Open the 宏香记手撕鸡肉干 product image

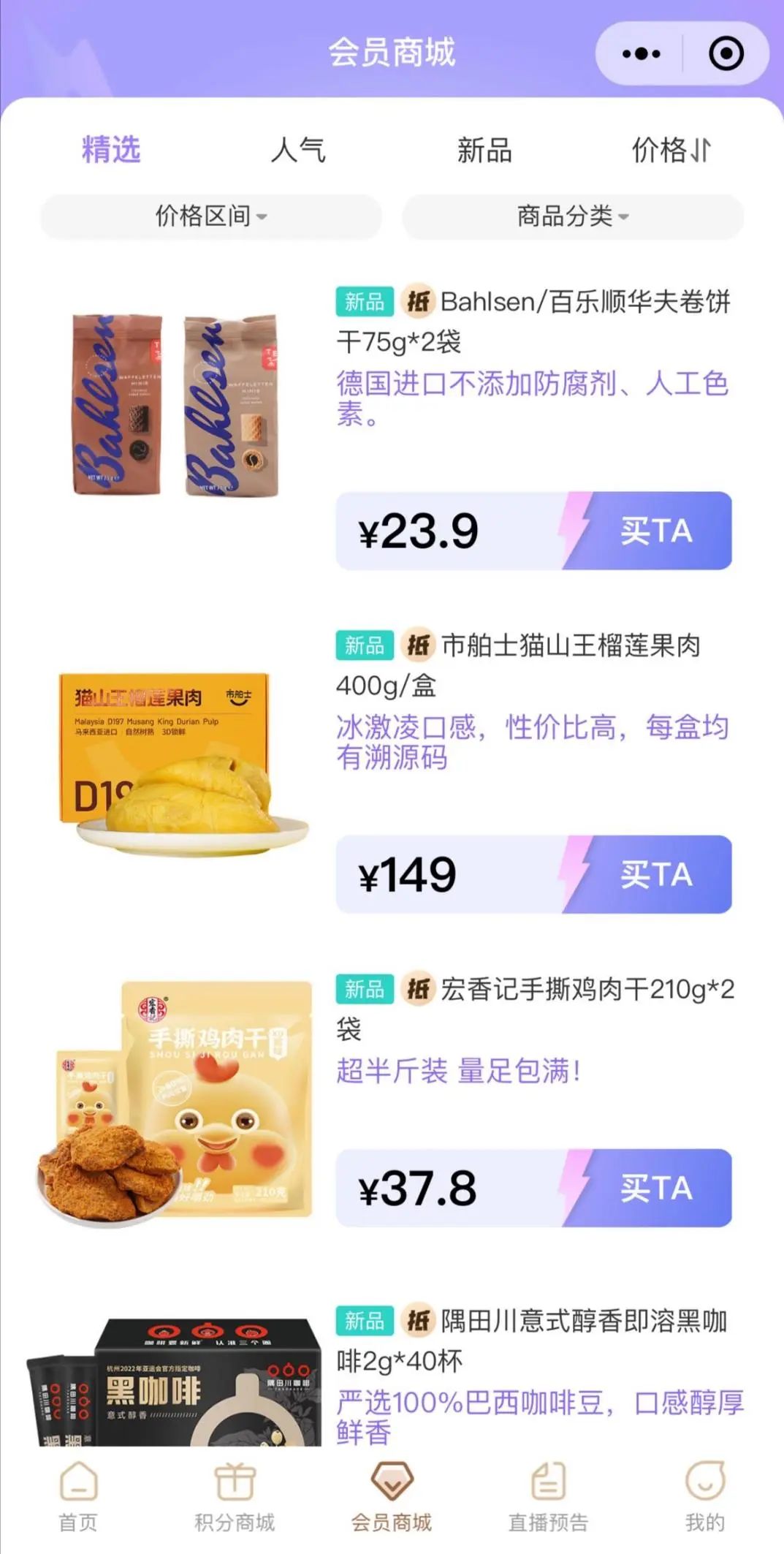point(175,1100)
